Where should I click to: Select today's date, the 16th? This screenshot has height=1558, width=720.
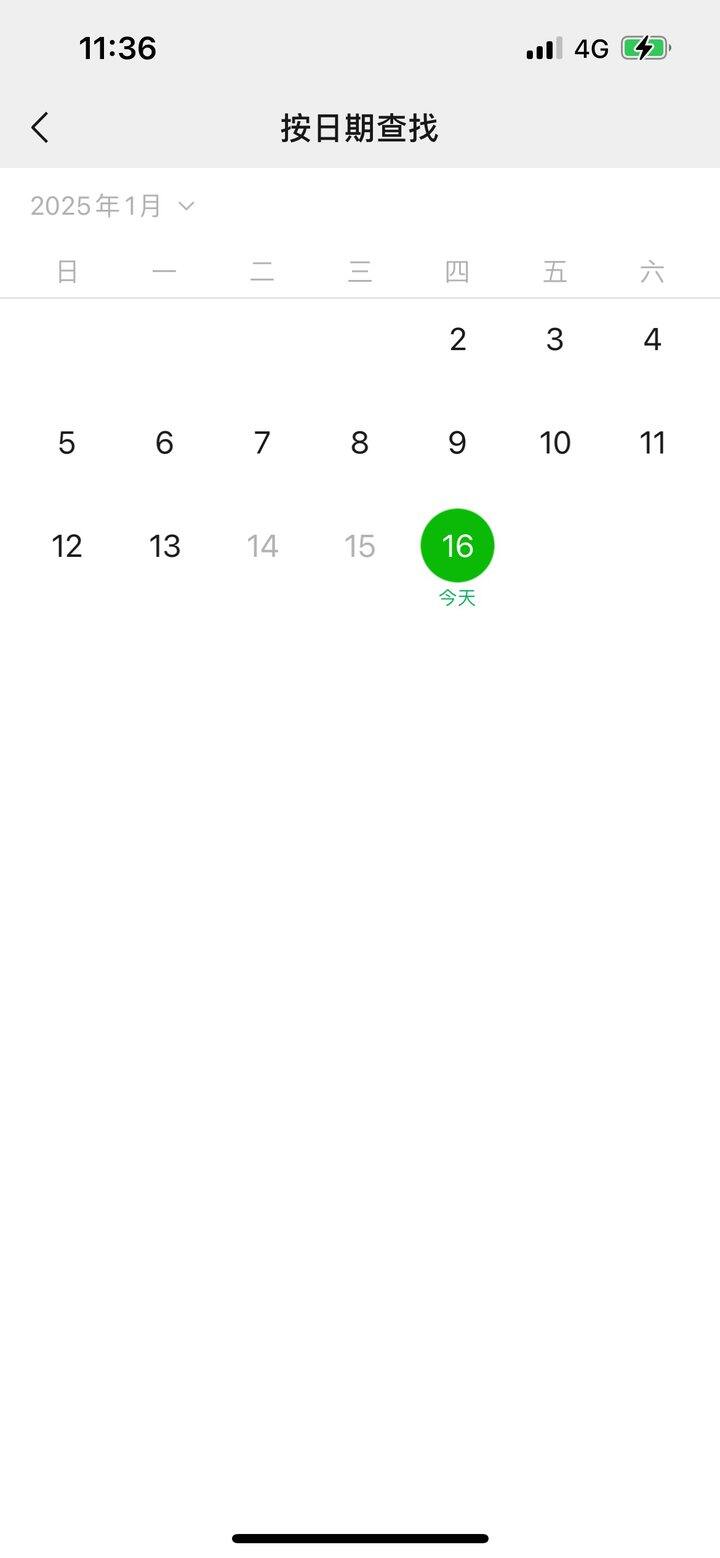click(x=457, y=546)
